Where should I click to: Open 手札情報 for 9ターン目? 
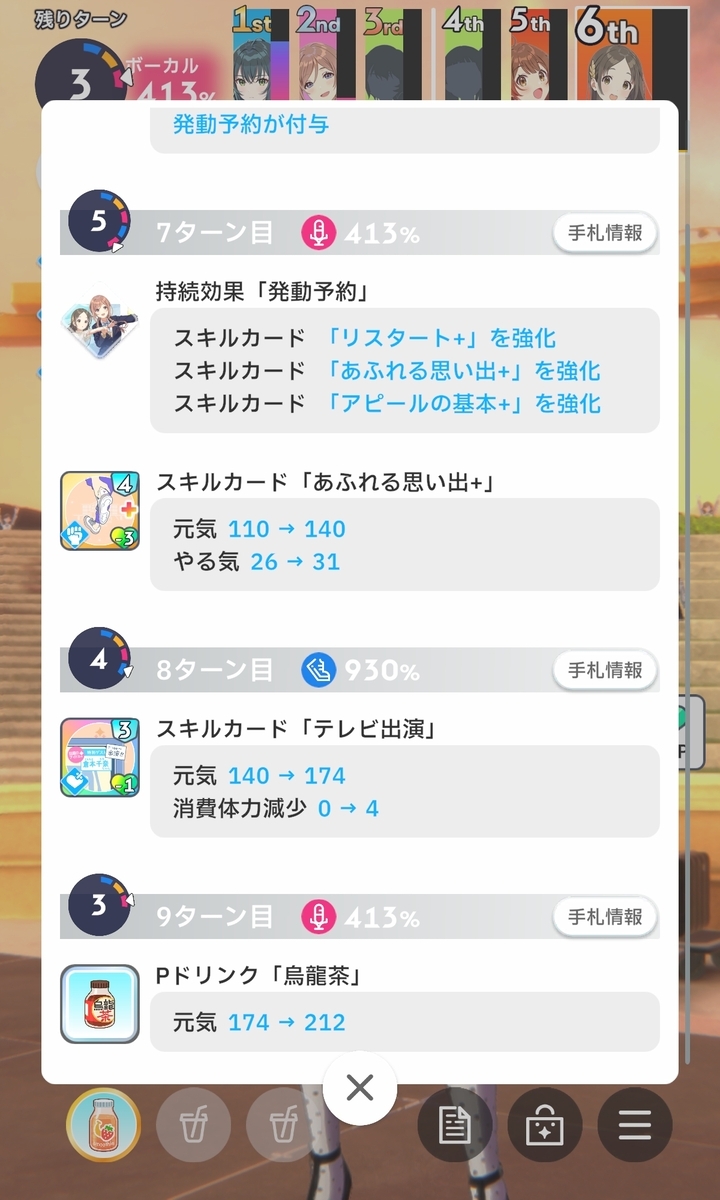[605, 916]
